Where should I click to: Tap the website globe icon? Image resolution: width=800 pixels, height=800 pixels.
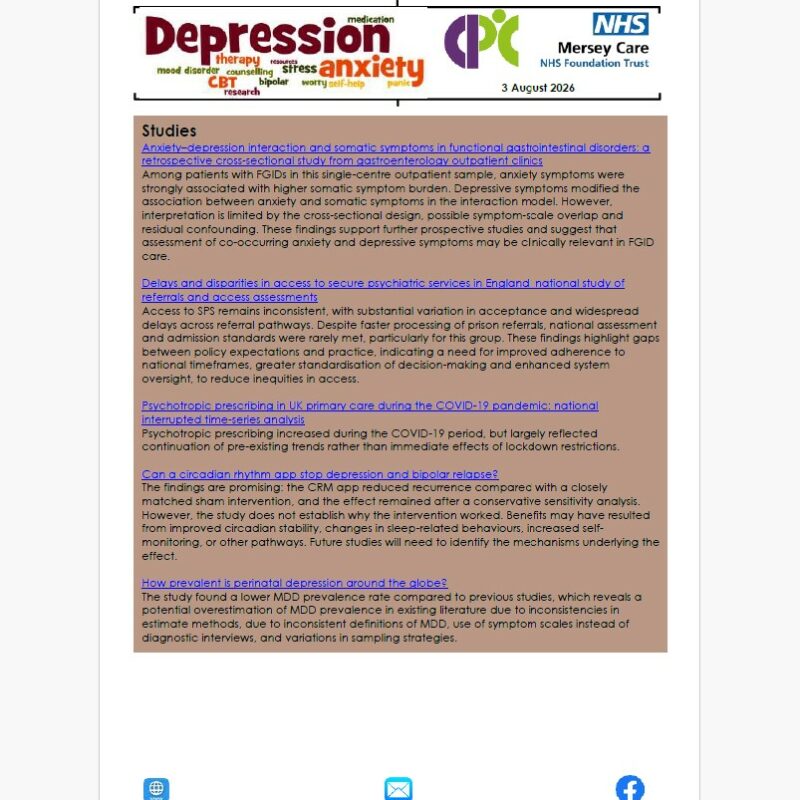click(x=156, y=789)
